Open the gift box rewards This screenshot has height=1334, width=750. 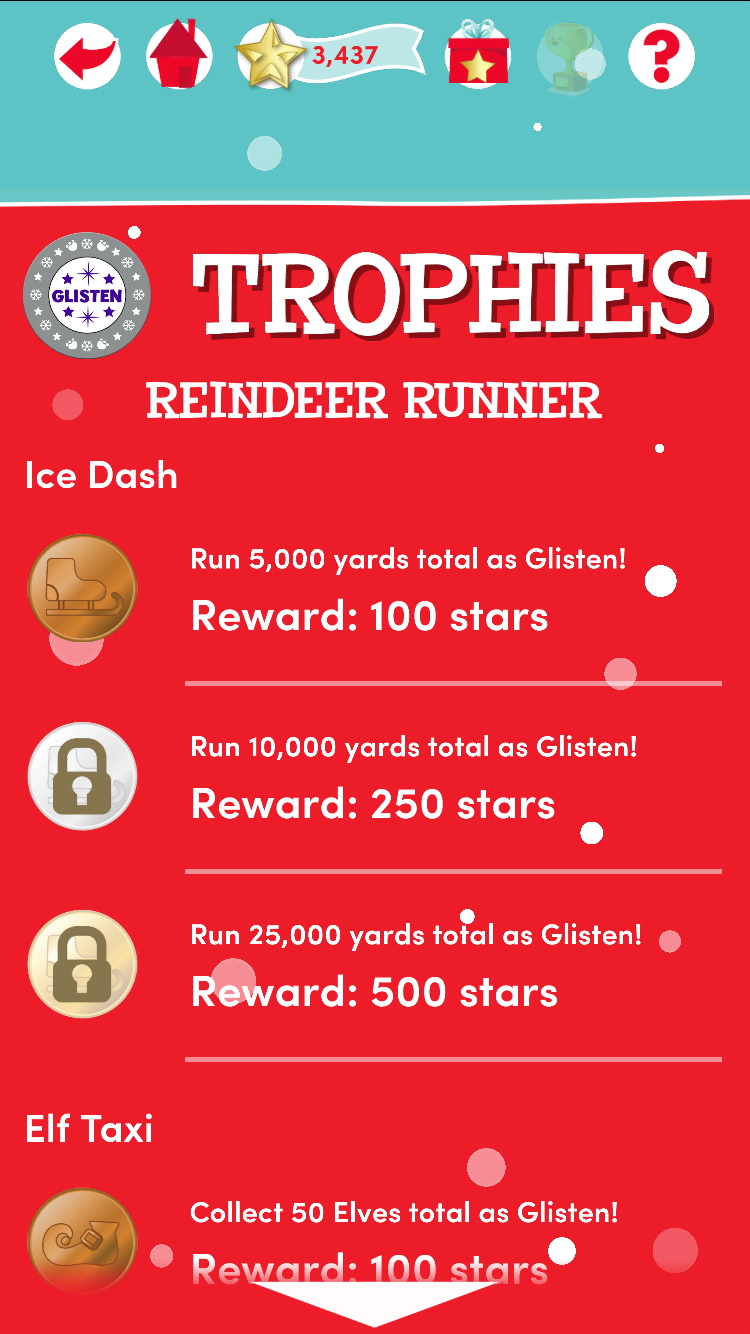(x=479, y=54)
